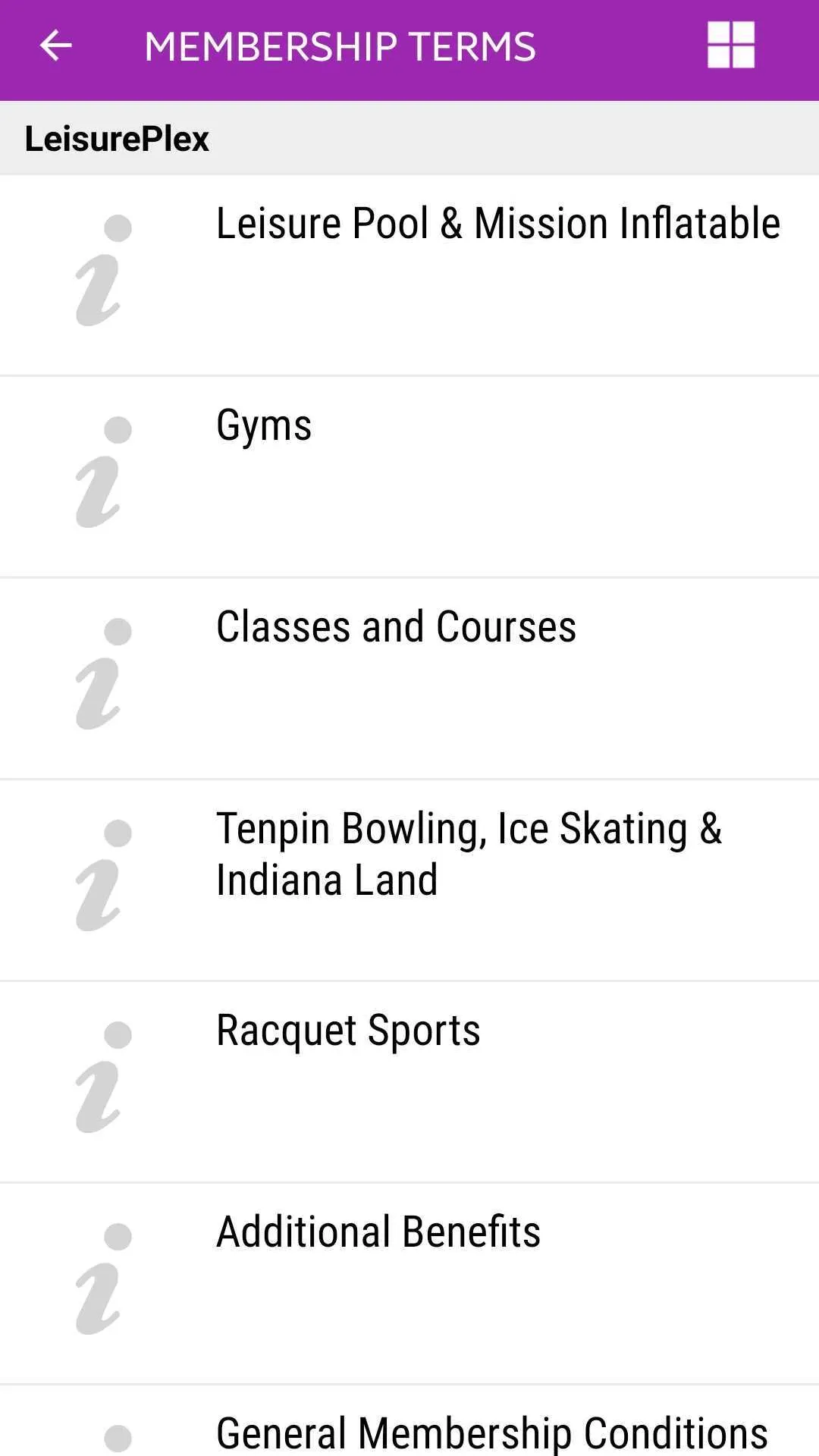819x1456 pixels.
Task: Tap the MEMBERSHIP TERMS title
Action: 340,45
